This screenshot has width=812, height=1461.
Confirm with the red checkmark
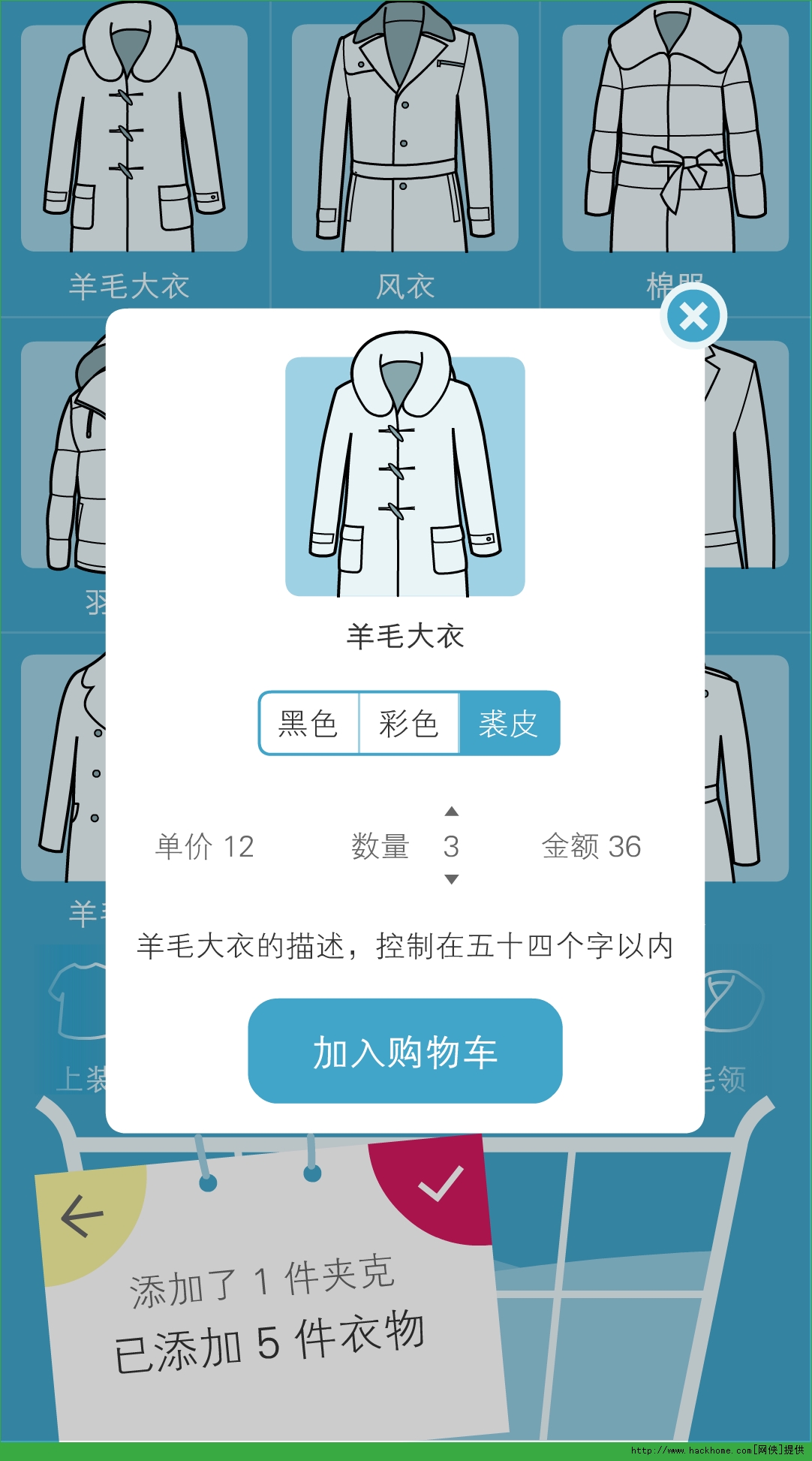pos(441,1184)
